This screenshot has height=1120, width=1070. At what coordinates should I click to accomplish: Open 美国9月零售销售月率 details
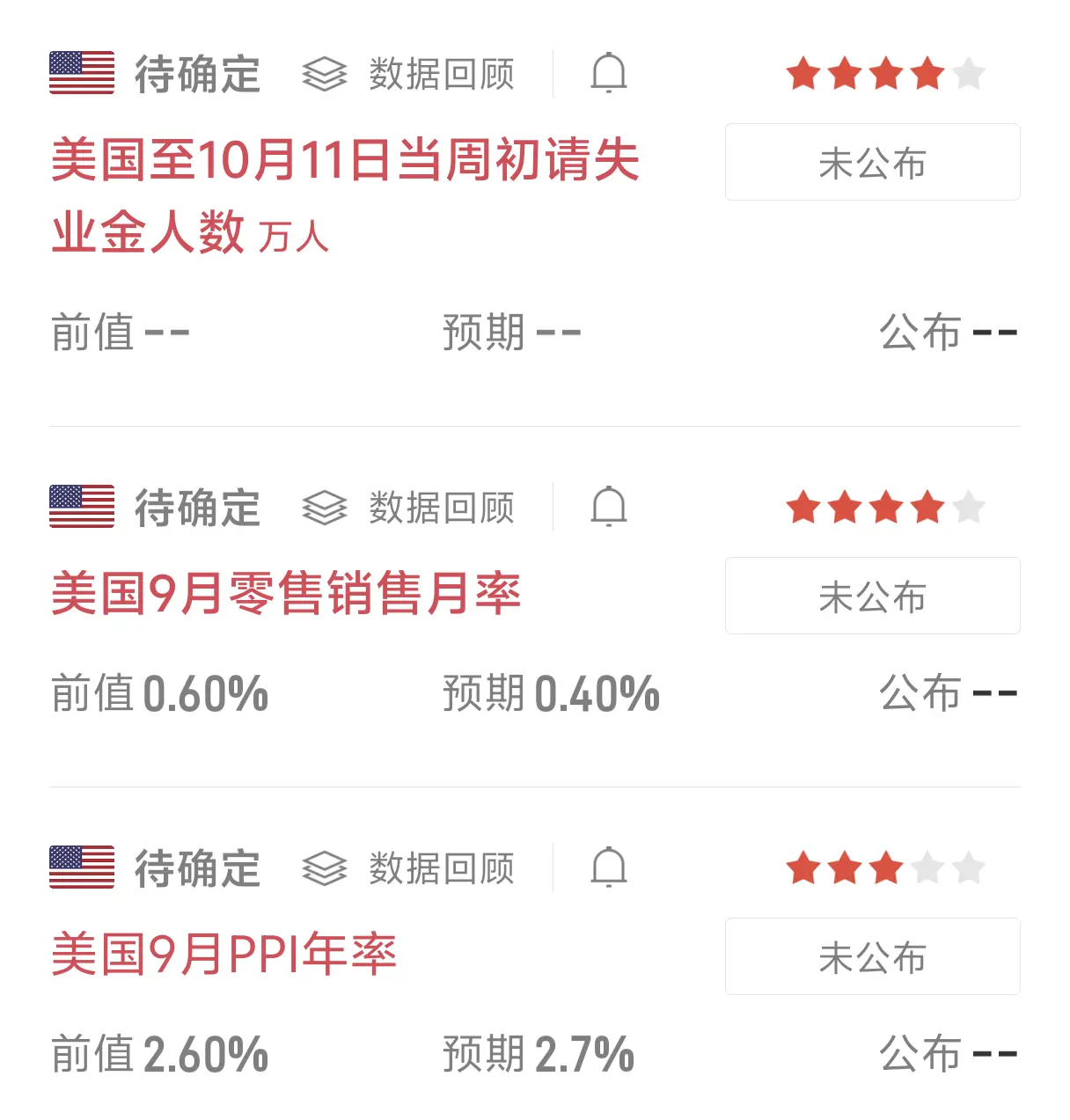tap(286, 593)
